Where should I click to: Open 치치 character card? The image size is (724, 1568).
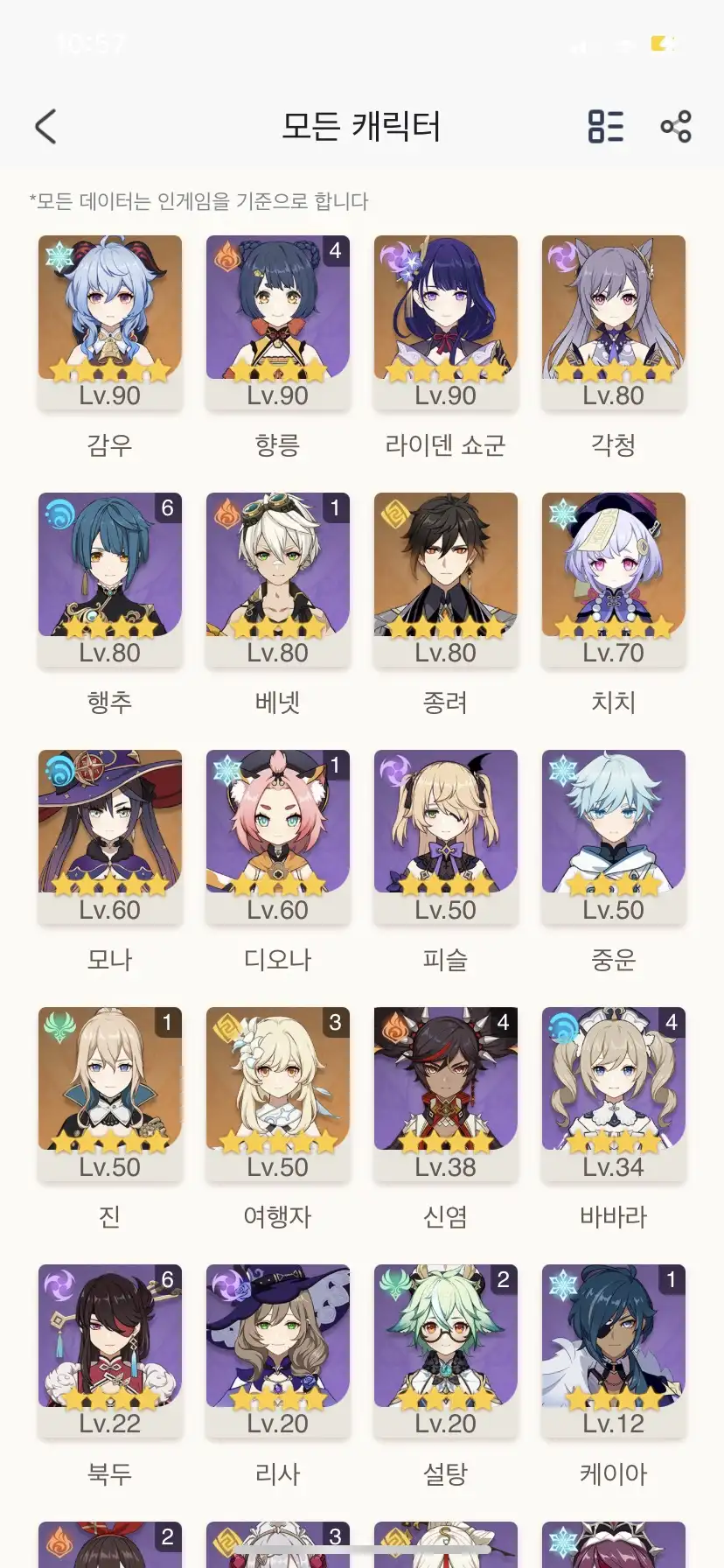click(614, 579)
